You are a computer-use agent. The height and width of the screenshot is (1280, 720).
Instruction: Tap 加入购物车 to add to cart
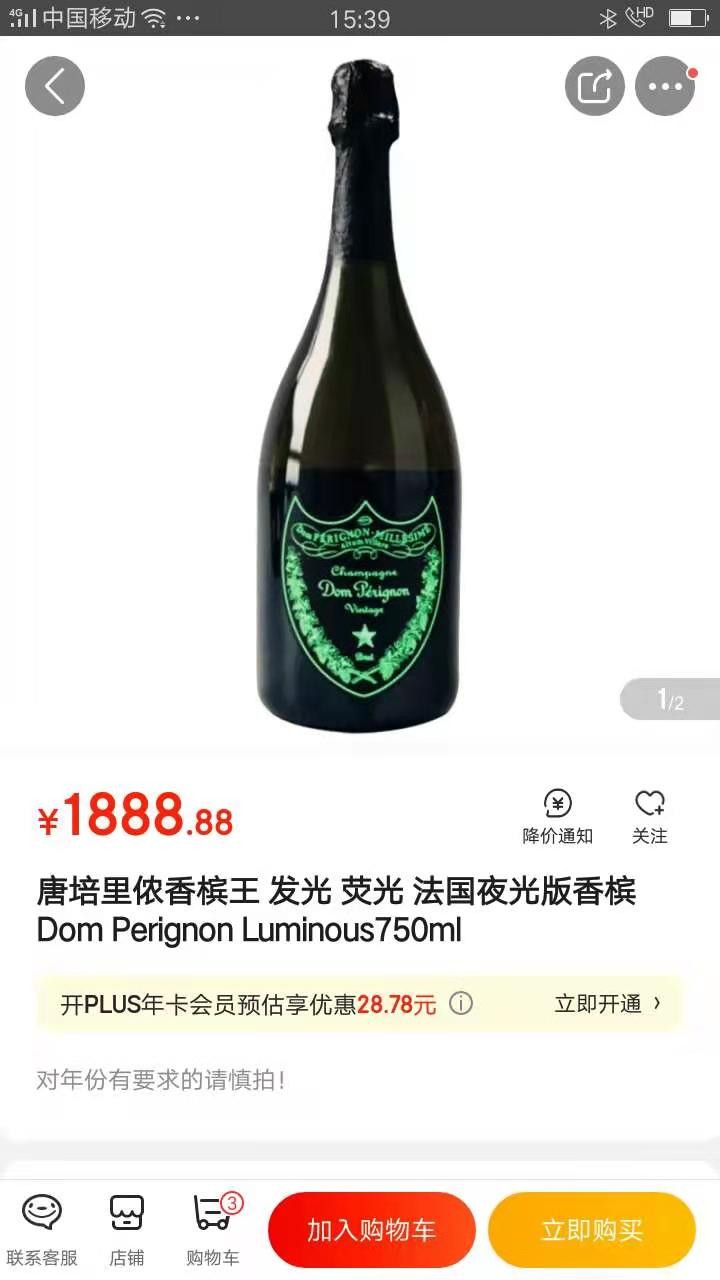(371, 1230)
